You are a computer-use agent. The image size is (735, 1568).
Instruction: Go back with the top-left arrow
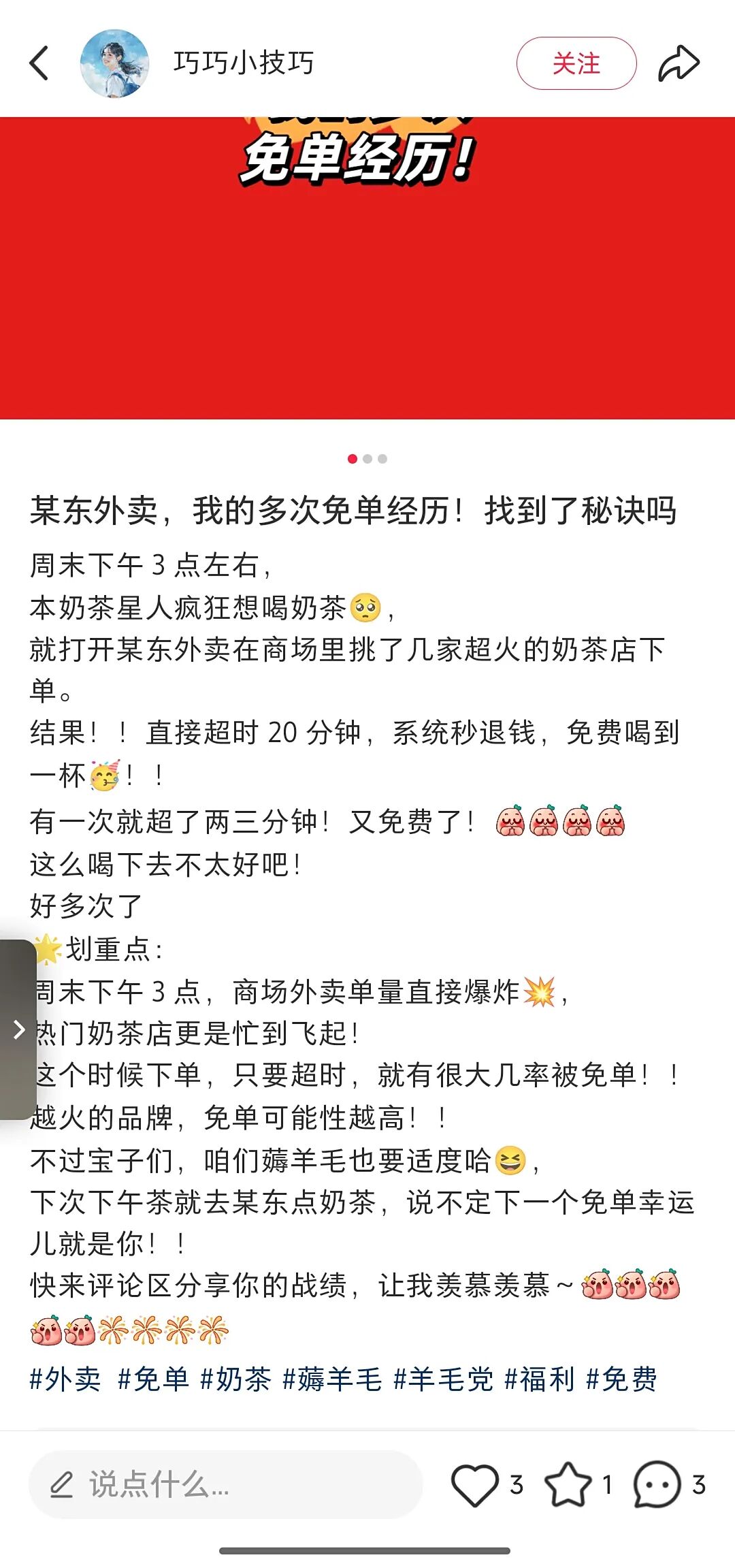point(39,63)
